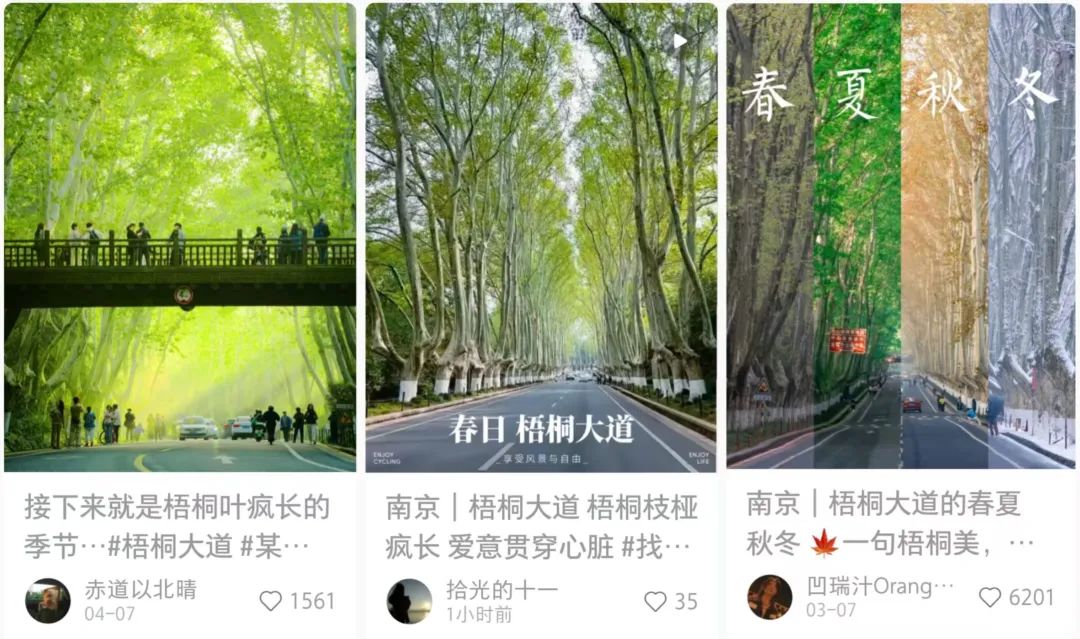View the profile of 拾光的十一
This screenshot has height=639, width=1080.
(x=409, y=601)
